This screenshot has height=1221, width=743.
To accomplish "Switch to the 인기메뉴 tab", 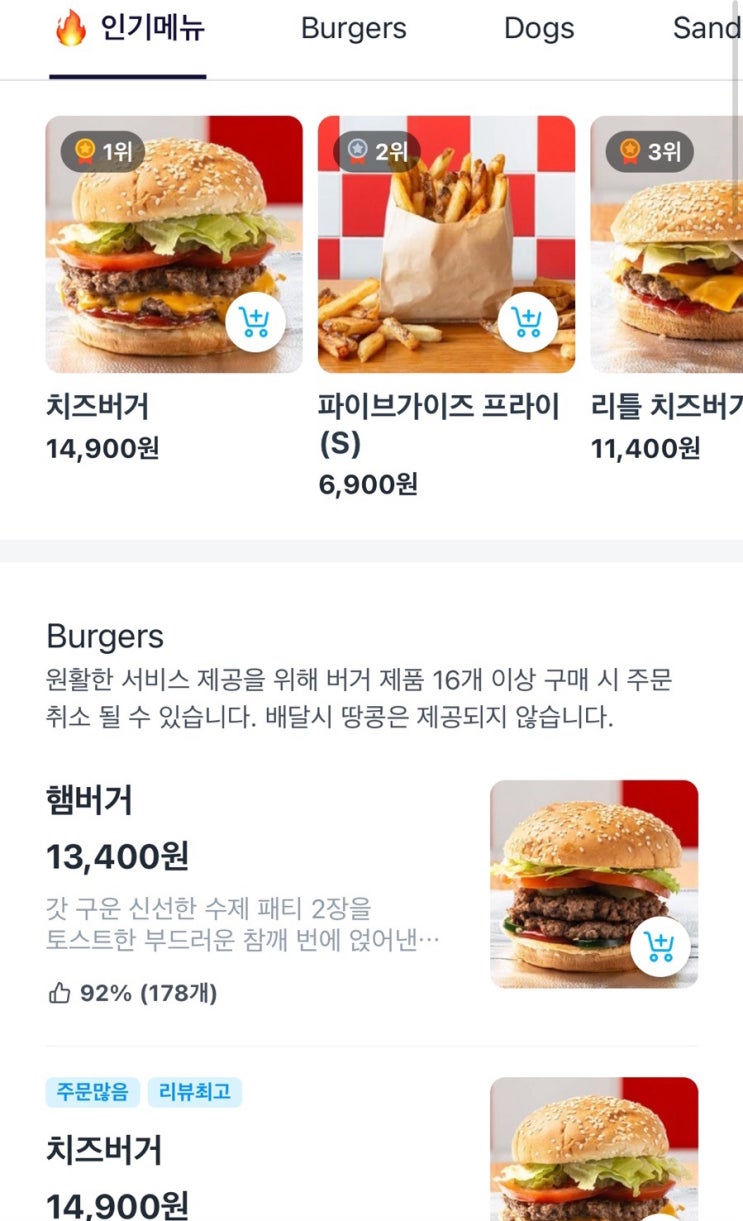I will tap(128, 29).
